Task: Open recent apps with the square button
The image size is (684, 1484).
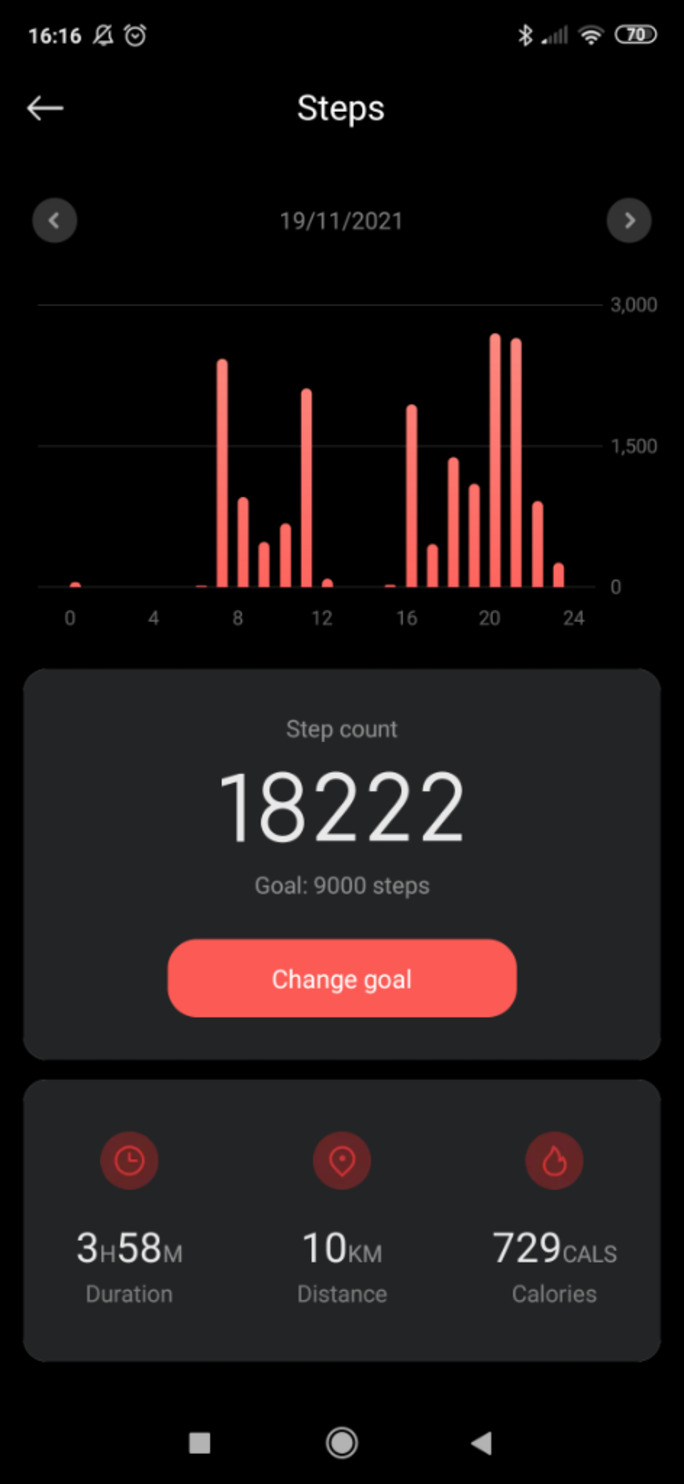Action: tap(200, 1442)
